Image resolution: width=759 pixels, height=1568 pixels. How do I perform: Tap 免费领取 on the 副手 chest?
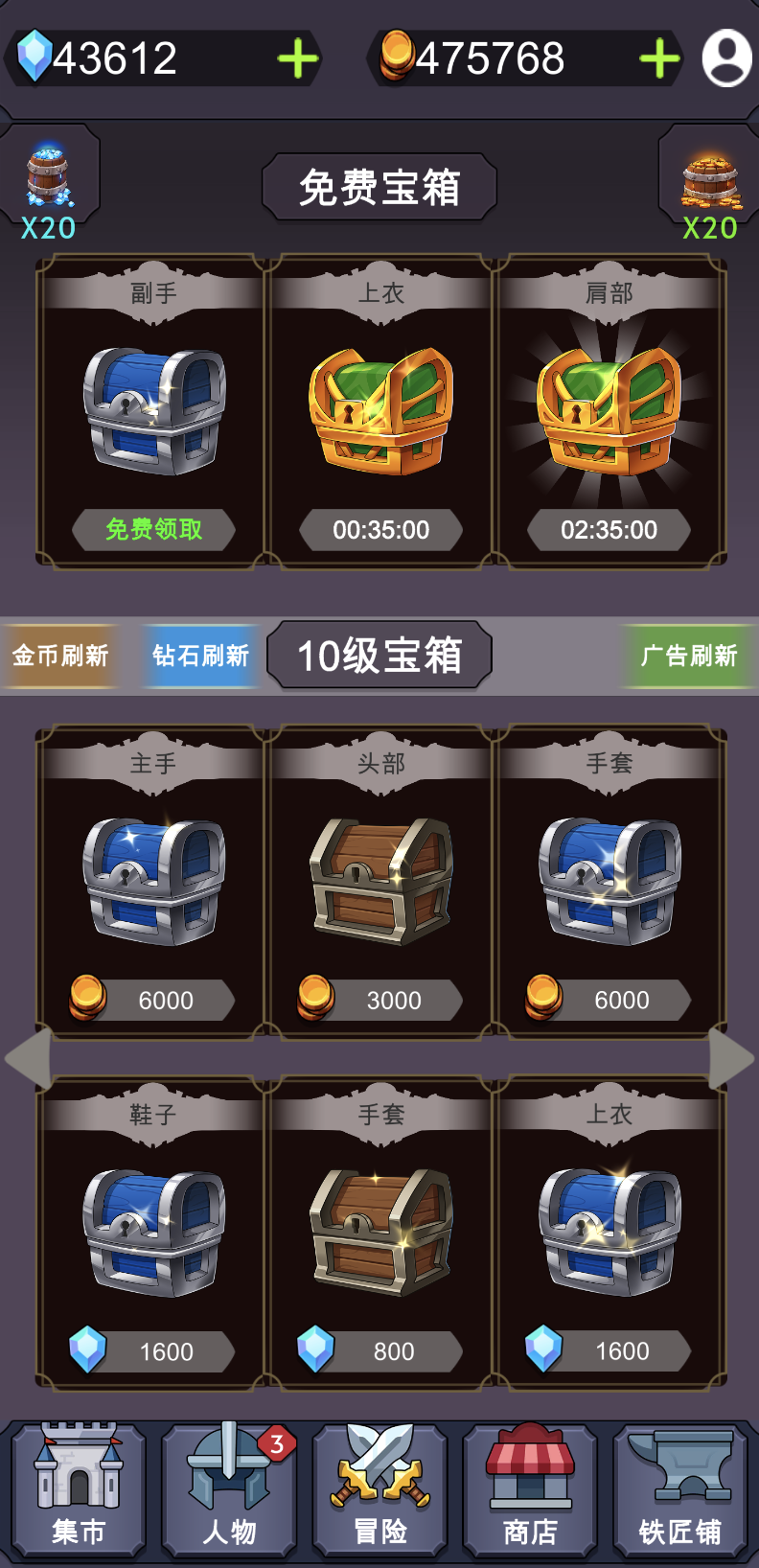tap(155, 529)
